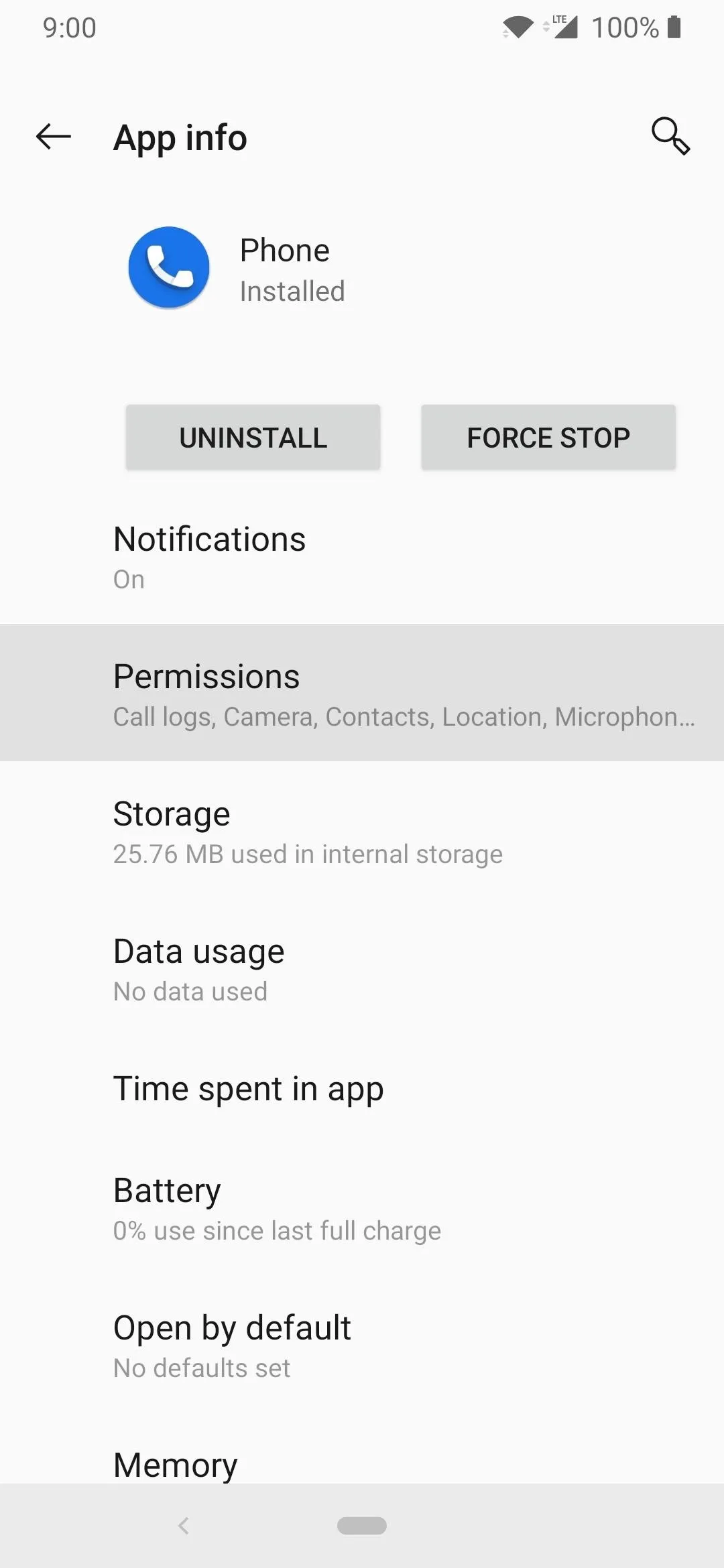Open Data usage
The image size is (724, 1568).
[362, 968]
